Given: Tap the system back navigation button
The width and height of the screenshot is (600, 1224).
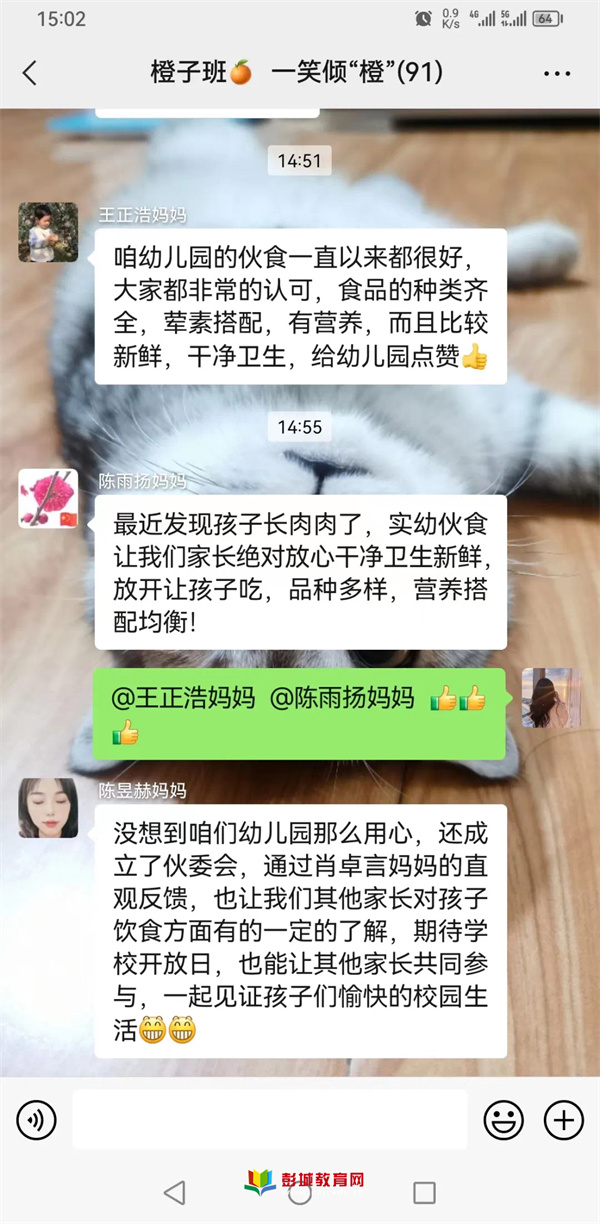Looking at the screenshot, I should [175, 1192].
